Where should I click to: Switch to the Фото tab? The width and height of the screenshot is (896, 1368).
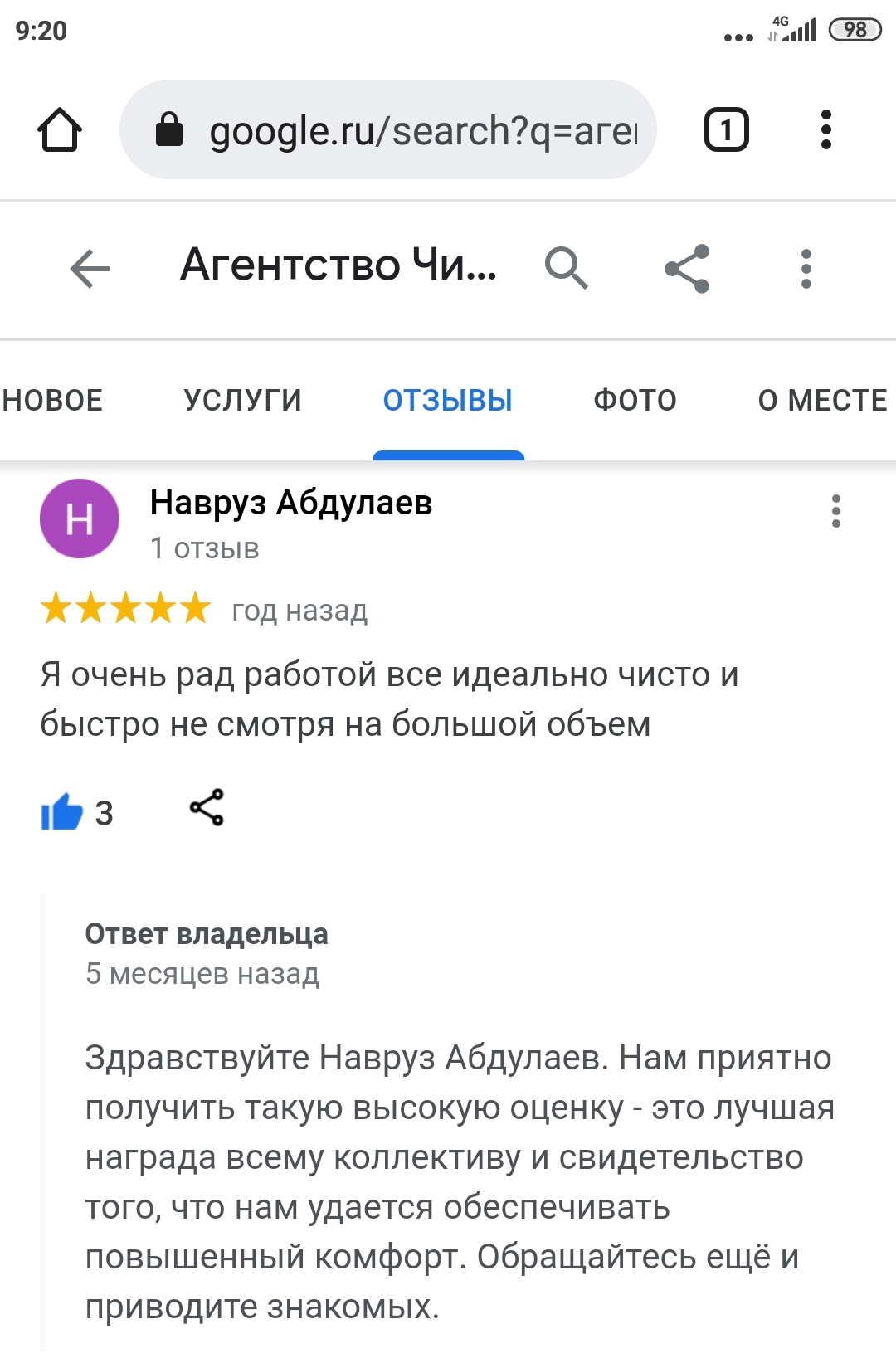pos(635,401)
